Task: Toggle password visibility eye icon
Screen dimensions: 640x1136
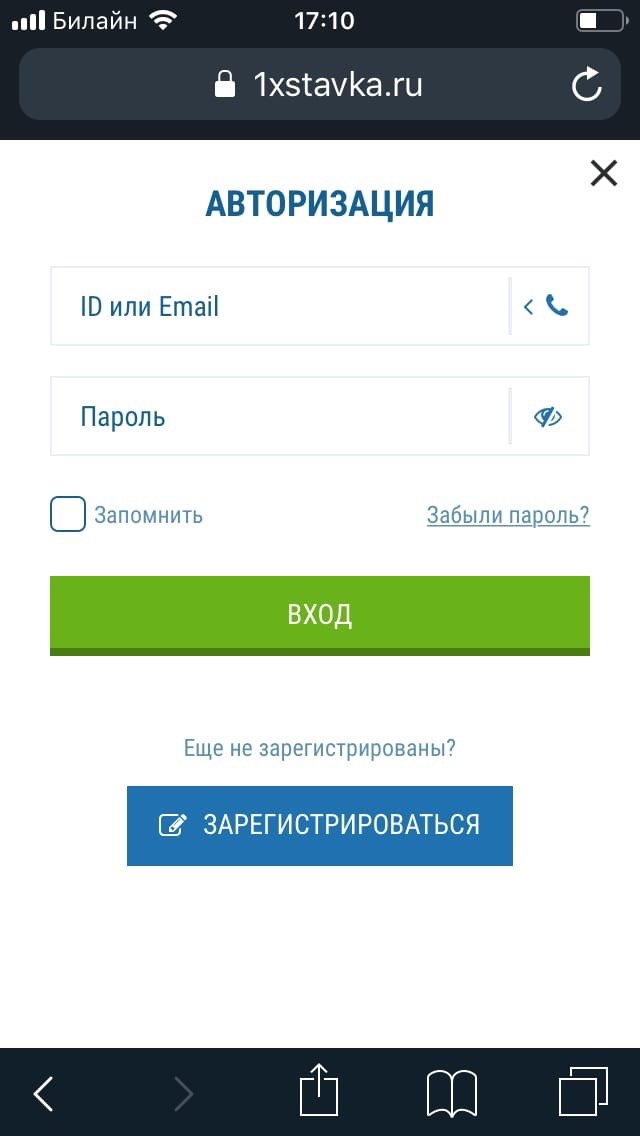Action: [x=548, y=416]
